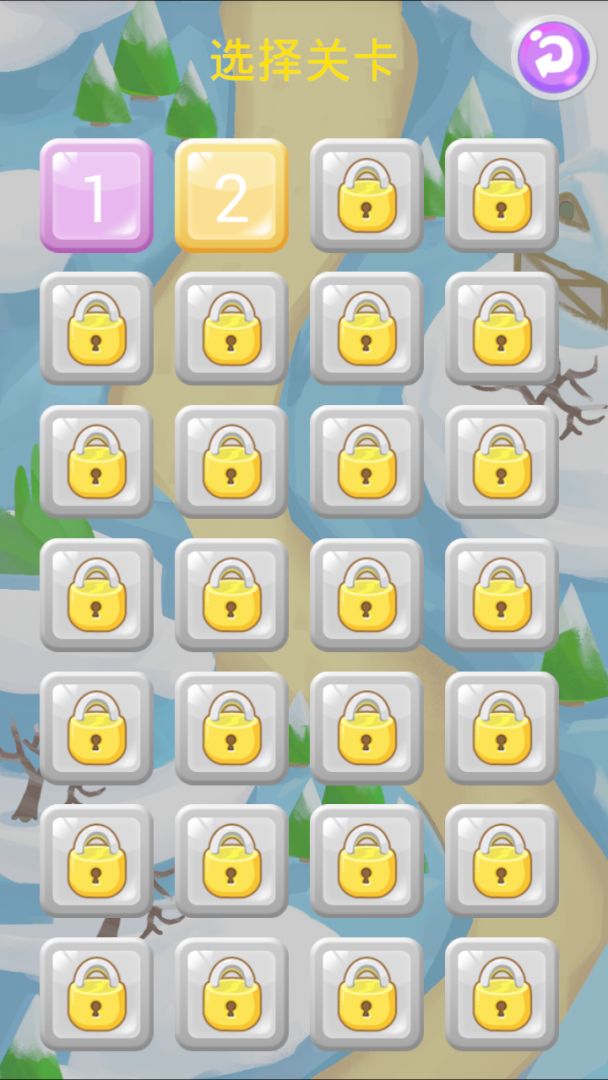Select level 2
608x1080 pixels.
click(231, 195)
